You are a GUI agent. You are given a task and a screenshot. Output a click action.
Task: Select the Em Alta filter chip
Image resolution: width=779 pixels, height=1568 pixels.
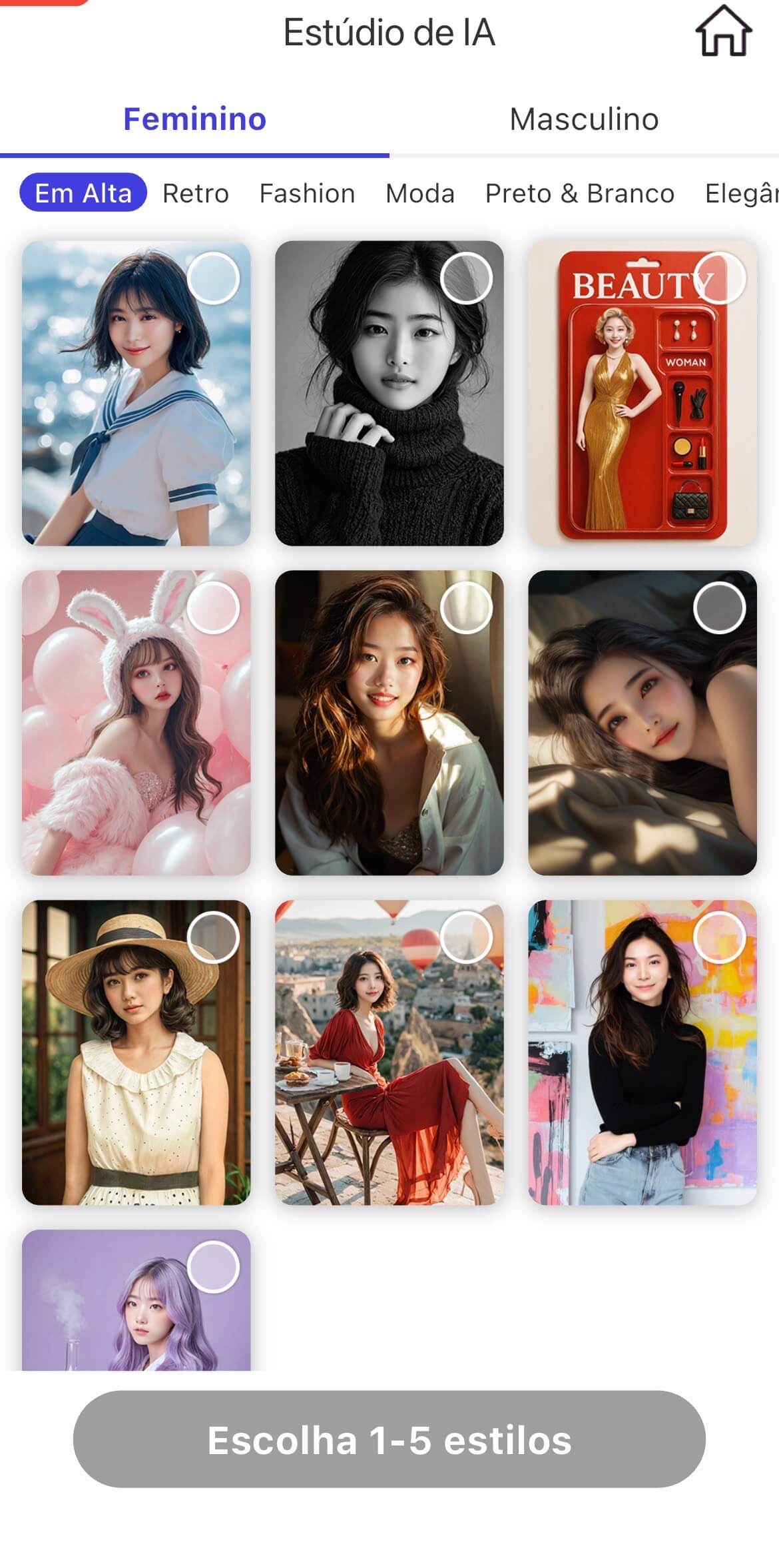83,193
